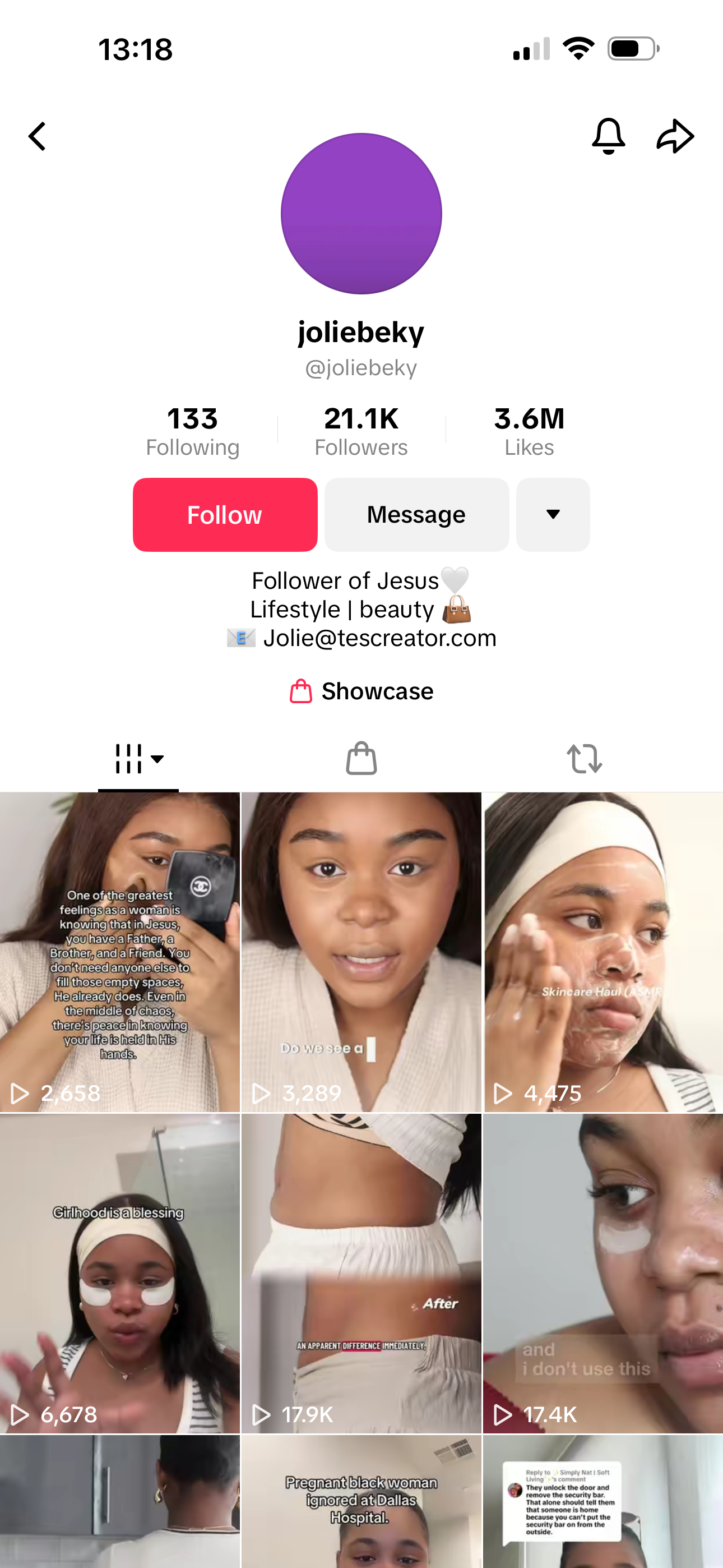Image resolution: width=723 pixels, height=1568 pixels.
Task: Share this profile
Action: coord(675,136)
